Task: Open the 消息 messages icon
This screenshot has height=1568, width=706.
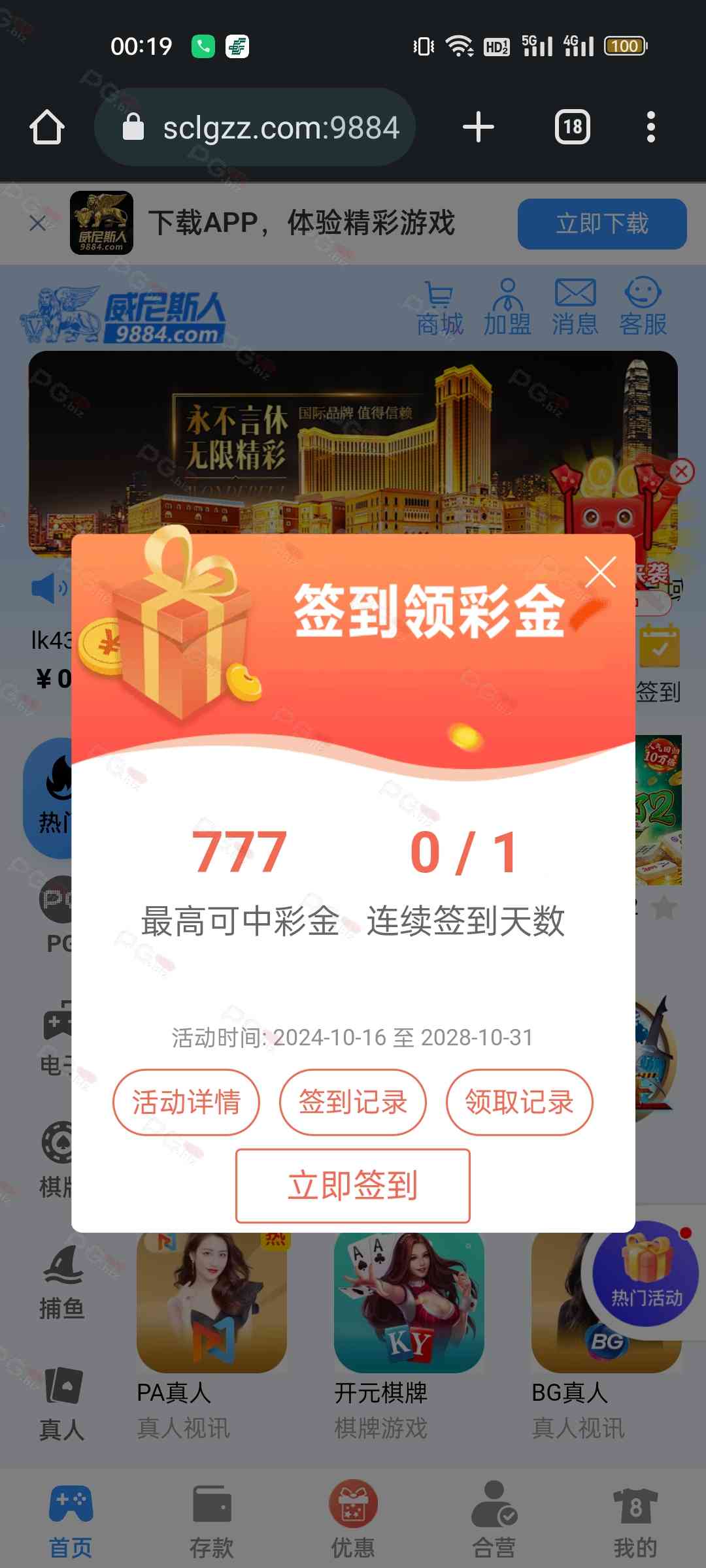Action: point(575,307)
